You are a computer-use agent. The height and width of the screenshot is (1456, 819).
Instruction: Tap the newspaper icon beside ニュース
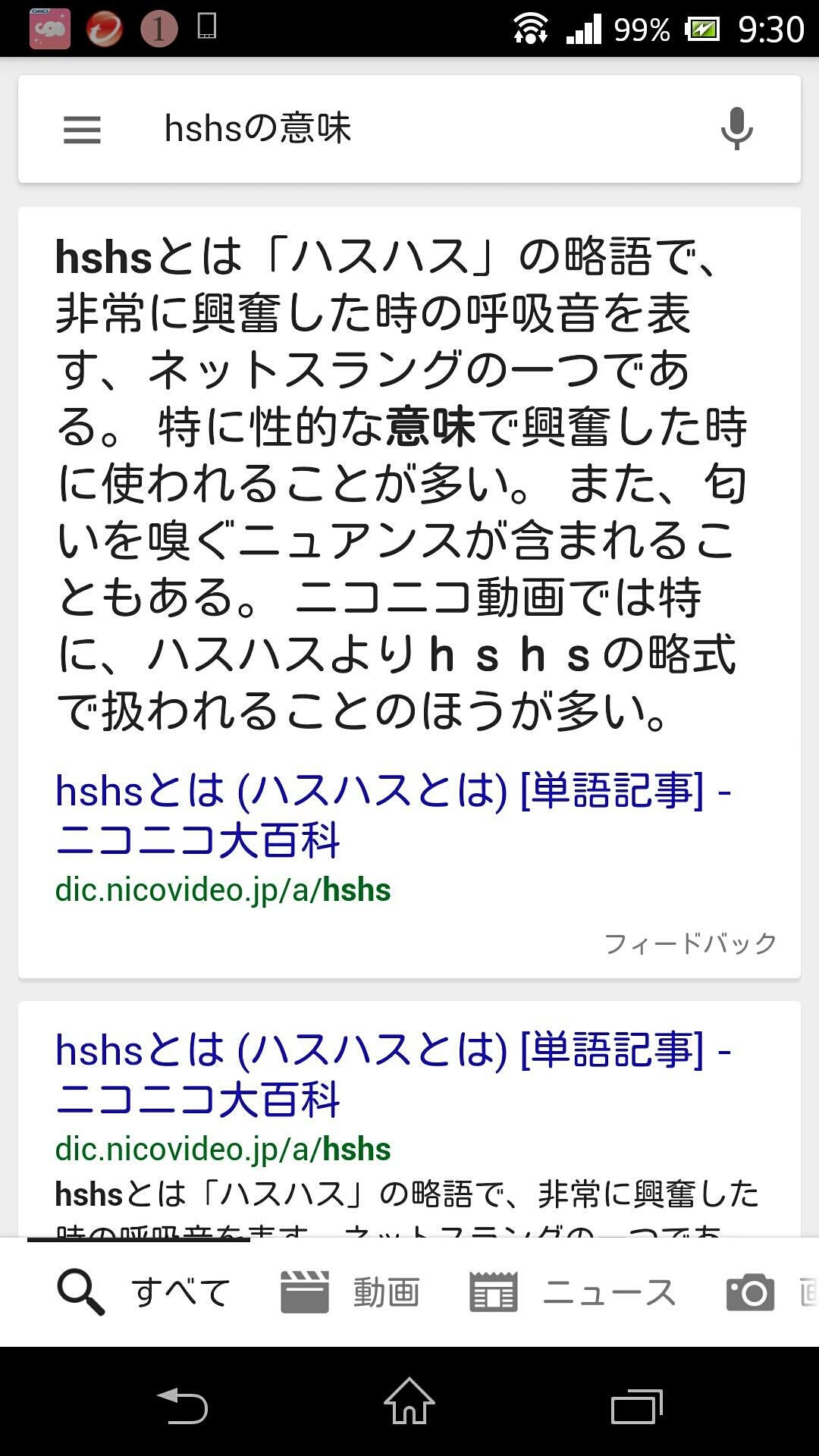[494, 1289]
